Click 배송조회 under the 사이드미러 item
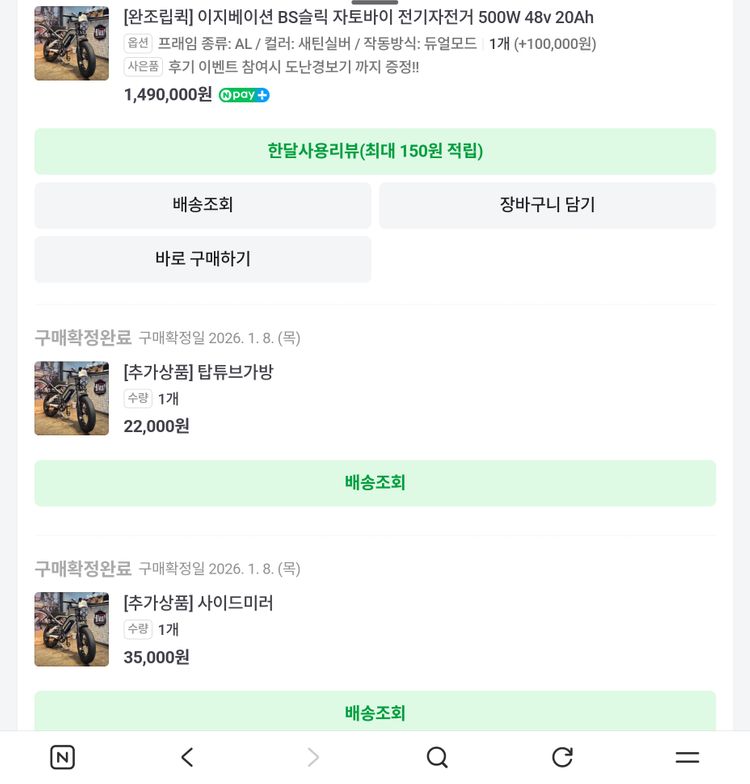 pos(375,713)
